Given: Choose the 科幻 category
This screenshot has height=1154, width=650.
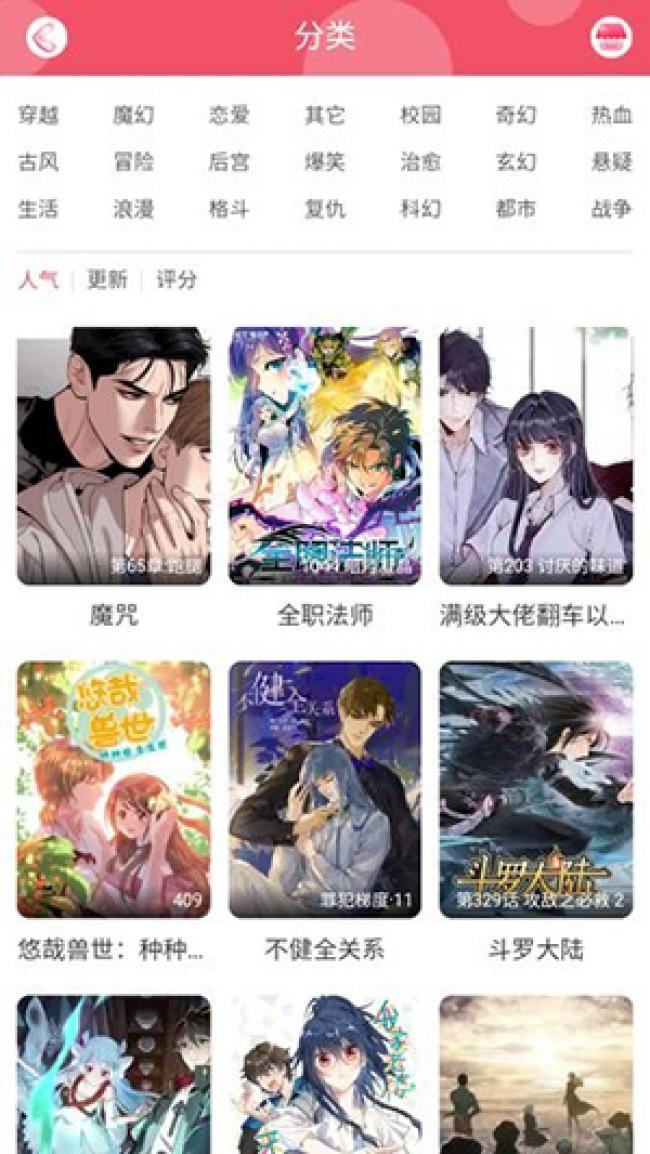Looking at the screenshot, I should [x=420, y=209].
